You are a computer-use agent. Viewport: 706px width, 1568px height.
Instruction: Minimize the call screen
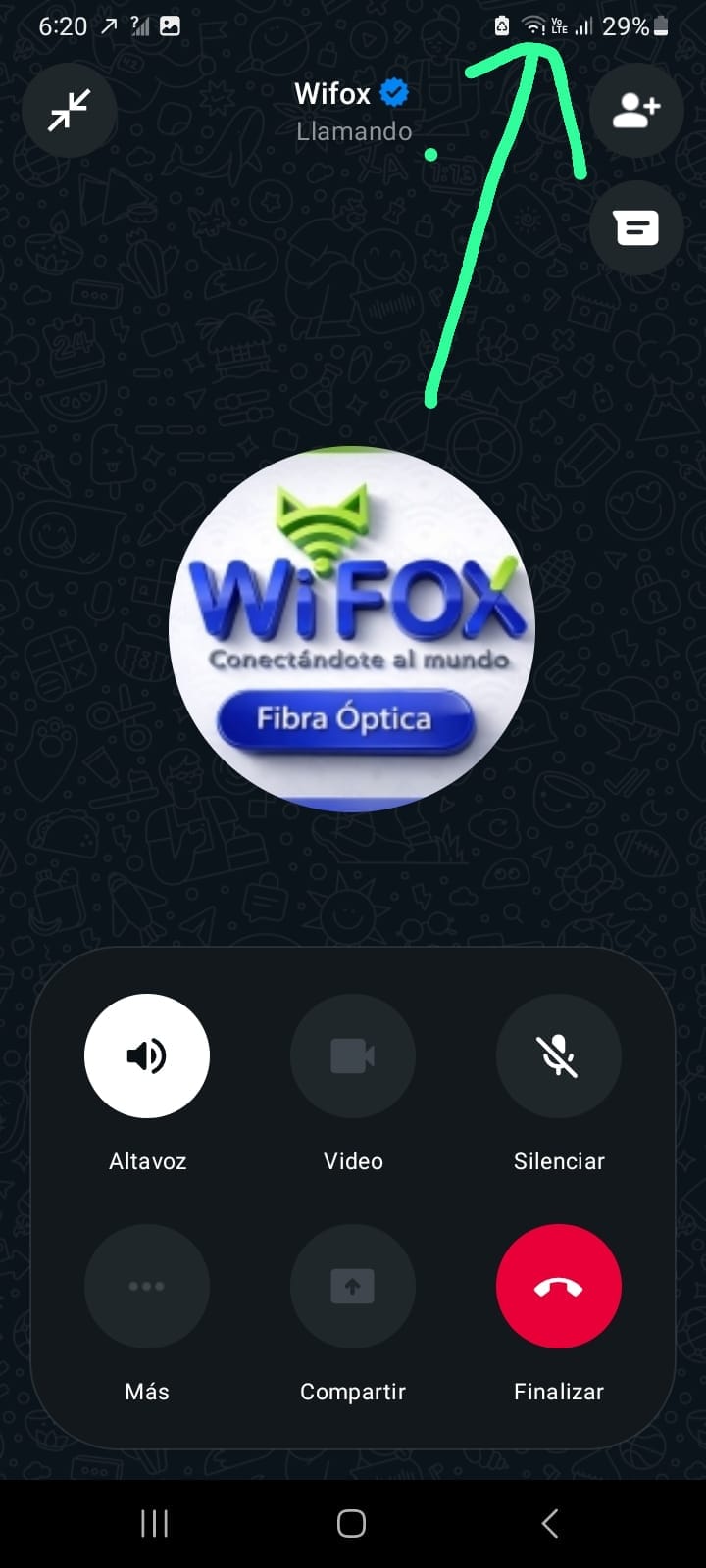tap(70, 110)
